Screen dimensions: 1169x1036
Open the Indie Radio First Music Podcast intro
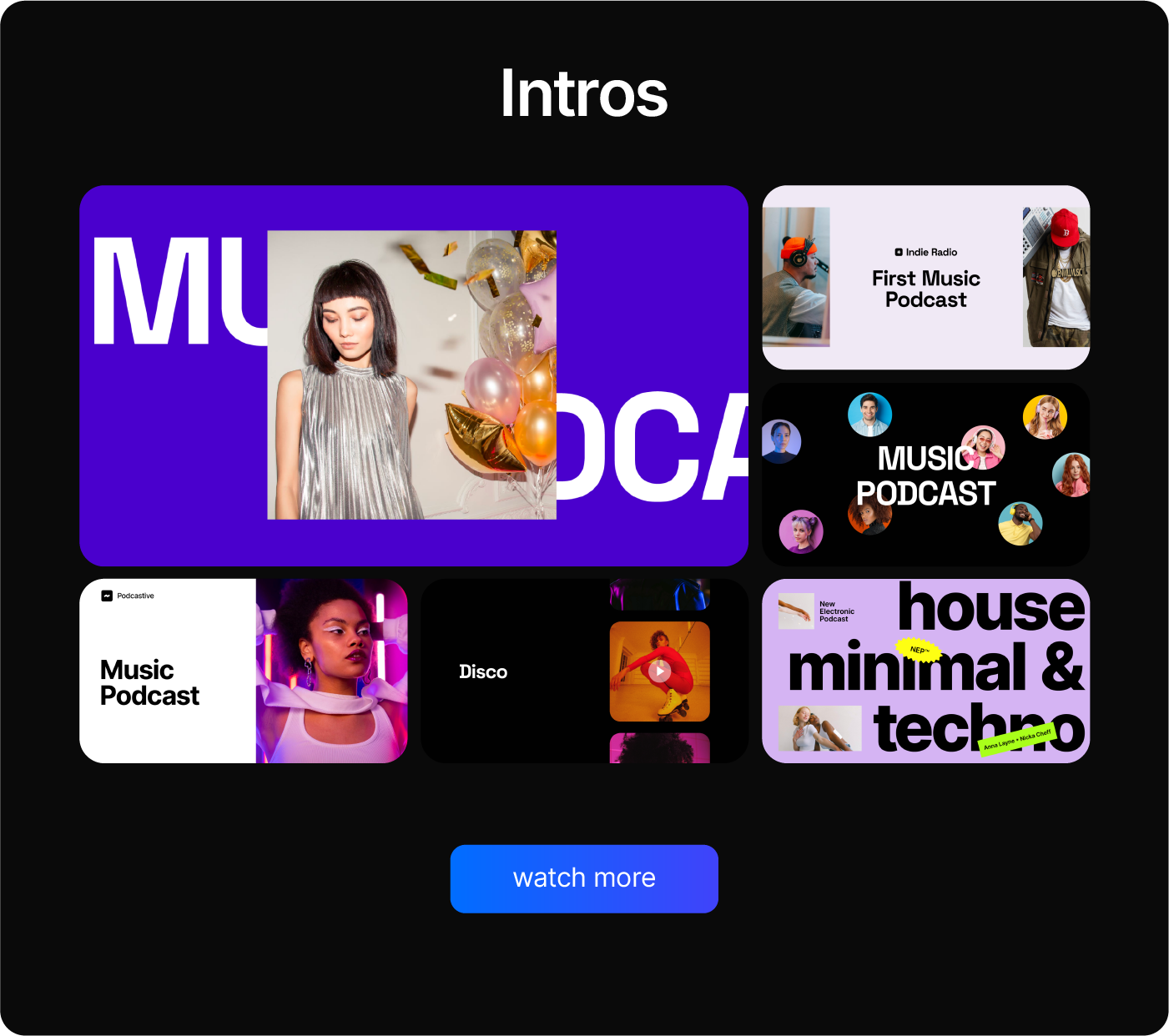[925, 278]
